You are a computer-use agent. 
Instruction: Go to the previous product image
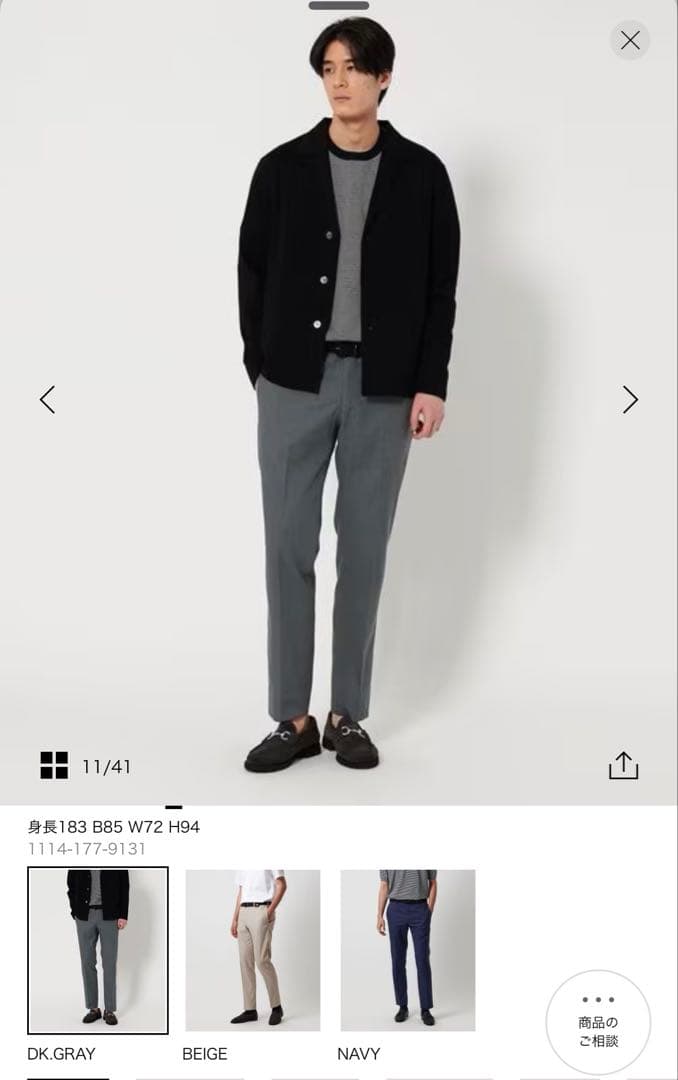47,400
